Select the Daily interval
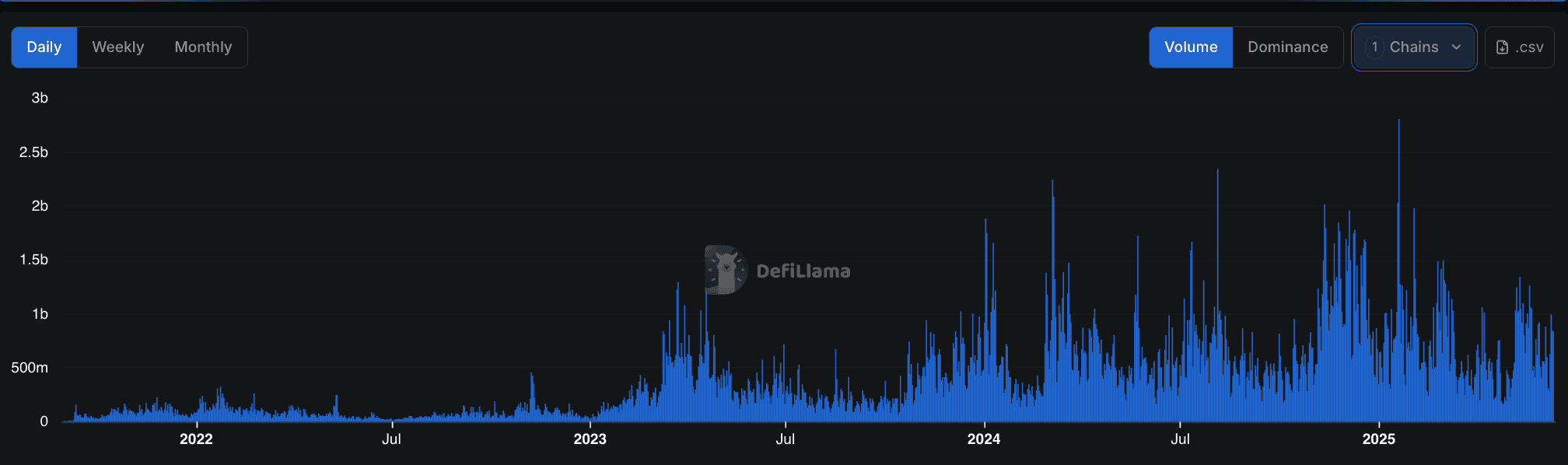 [x=44, y=47]
